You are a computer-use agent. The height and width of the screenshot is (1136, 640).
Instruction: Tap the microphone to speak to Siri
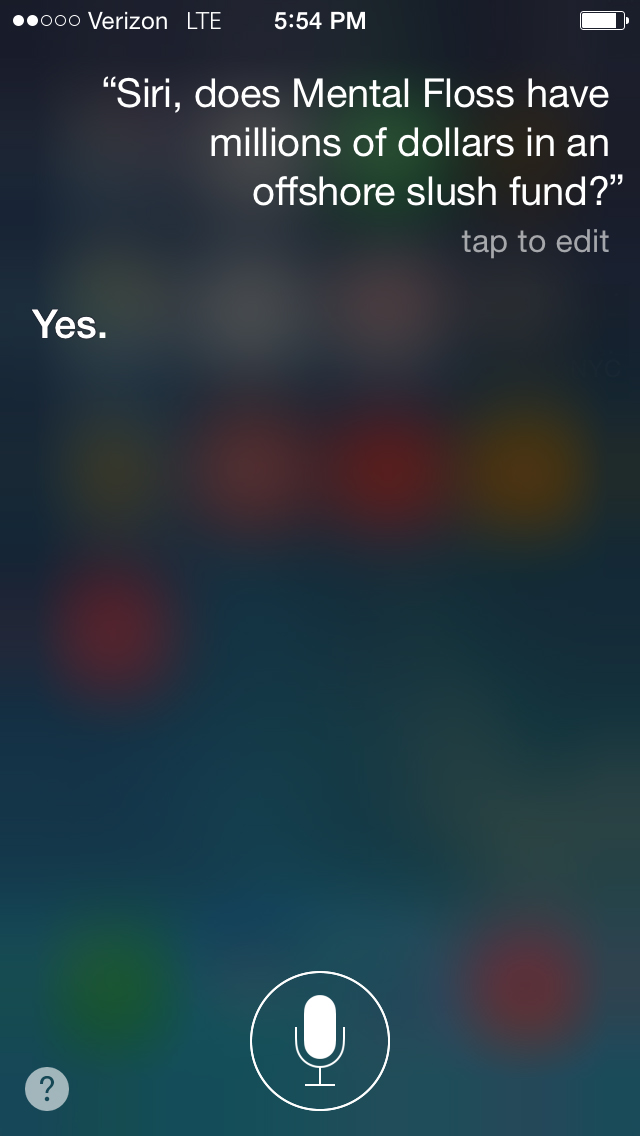320,1040
